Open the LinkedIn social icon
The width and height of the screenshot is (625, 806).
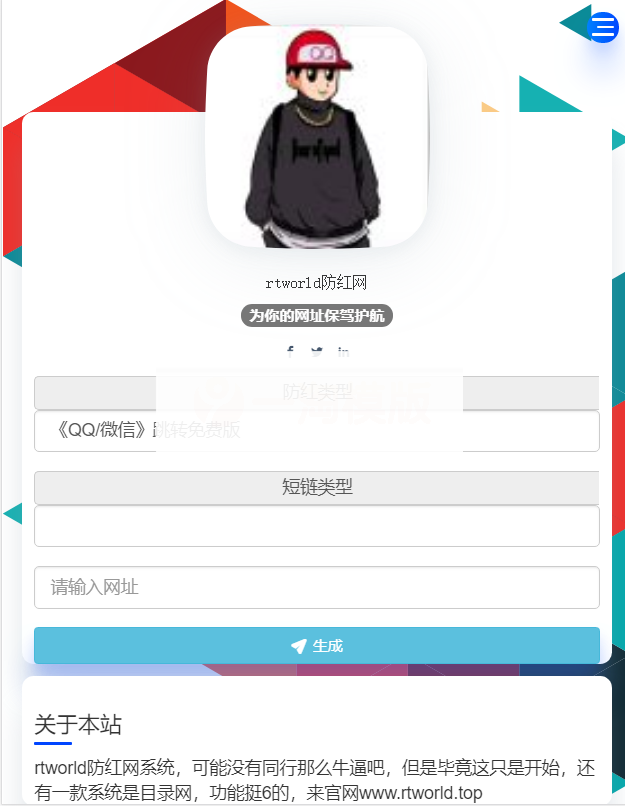click(x=343, y=351)
